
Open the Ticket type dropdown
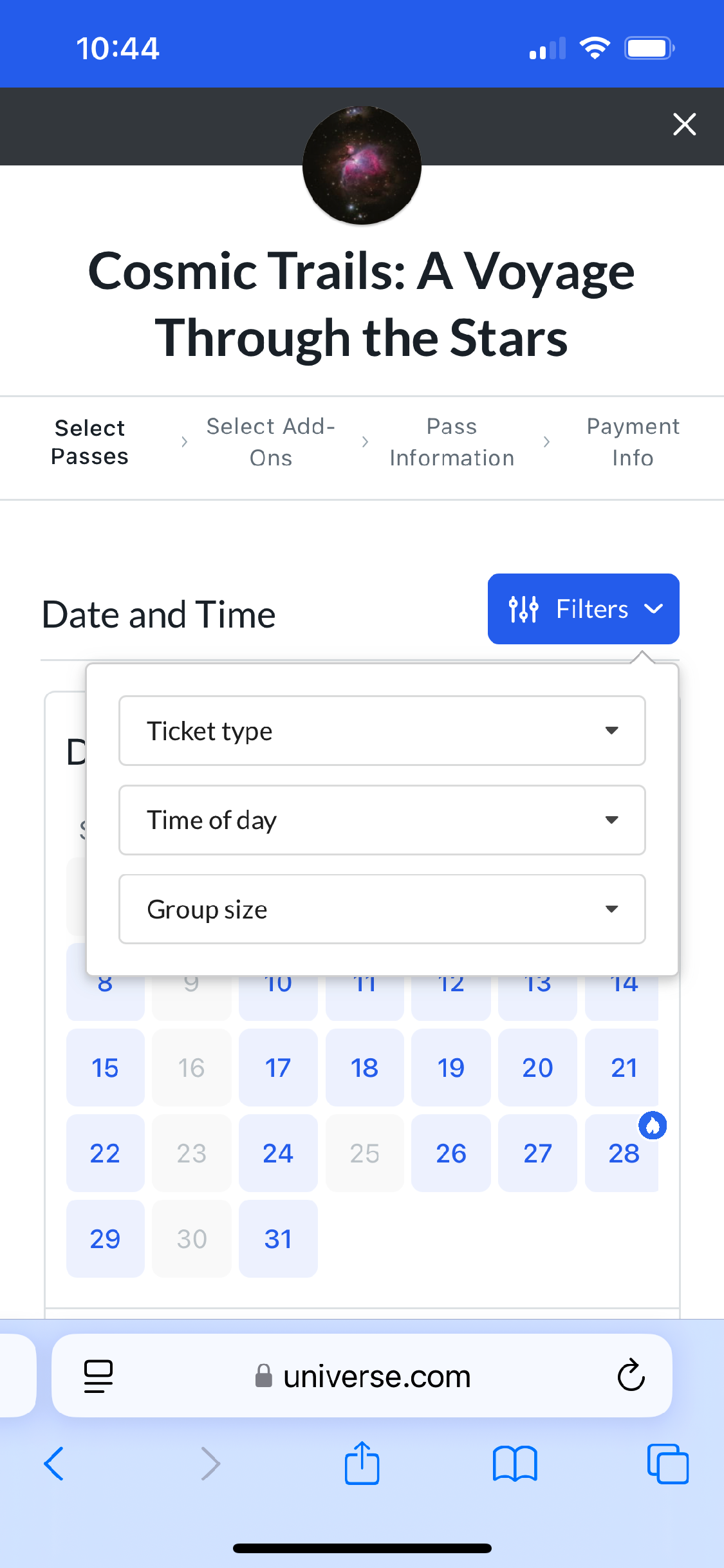pyautogui.click(x=382, y=731)
